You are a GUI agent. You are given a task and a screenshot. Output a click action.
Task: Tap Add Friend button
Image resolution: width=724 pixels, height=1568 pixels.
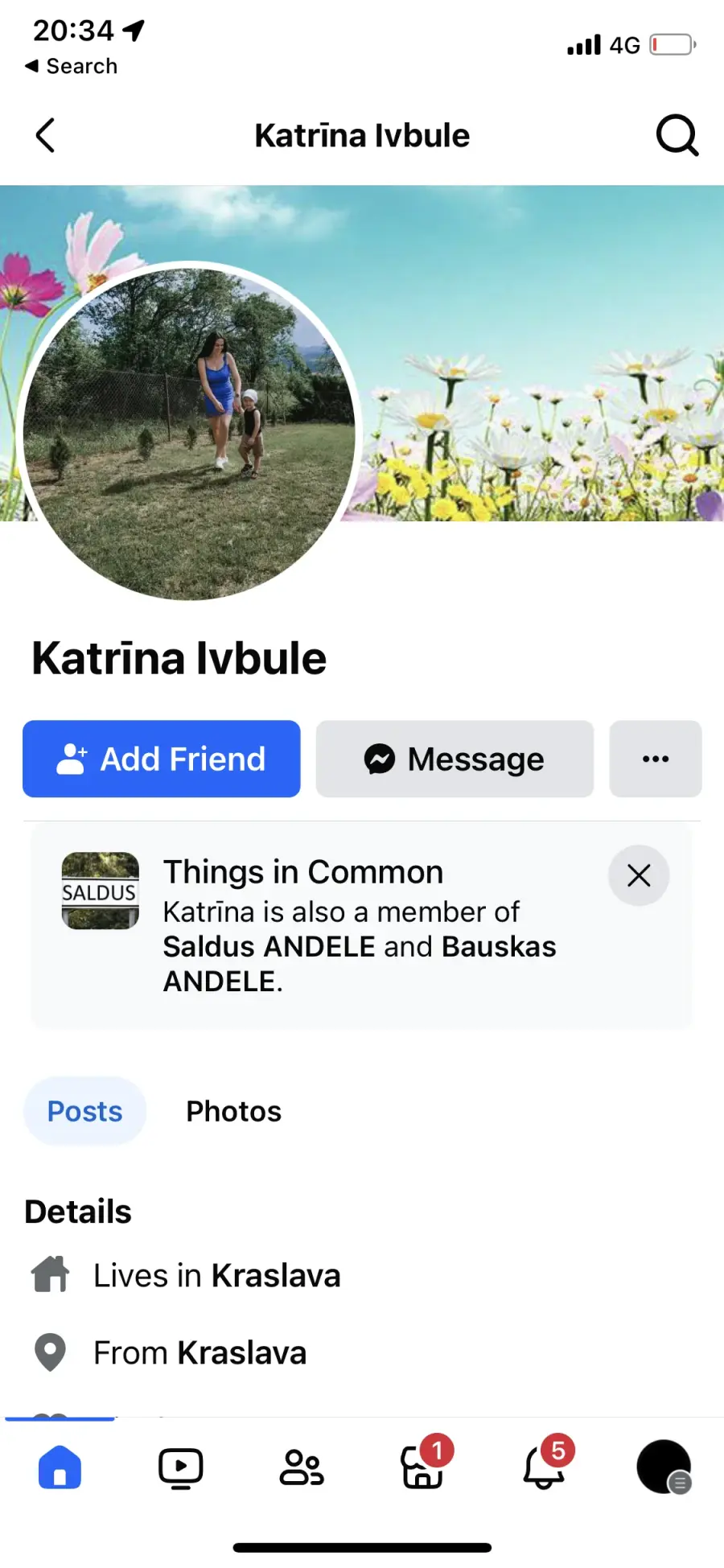click(x=162, y=759)
